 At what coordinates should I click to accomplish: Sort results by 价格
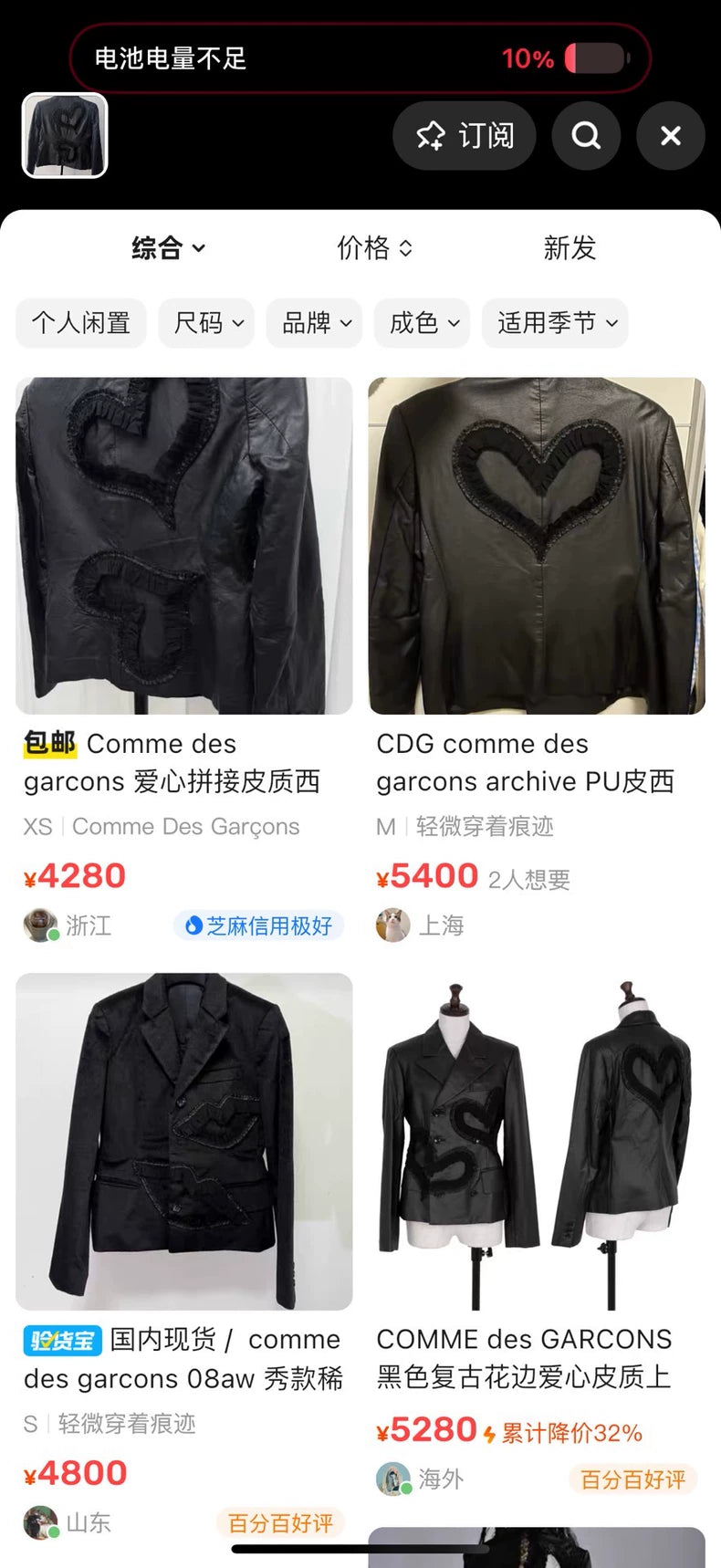(374, 247)
